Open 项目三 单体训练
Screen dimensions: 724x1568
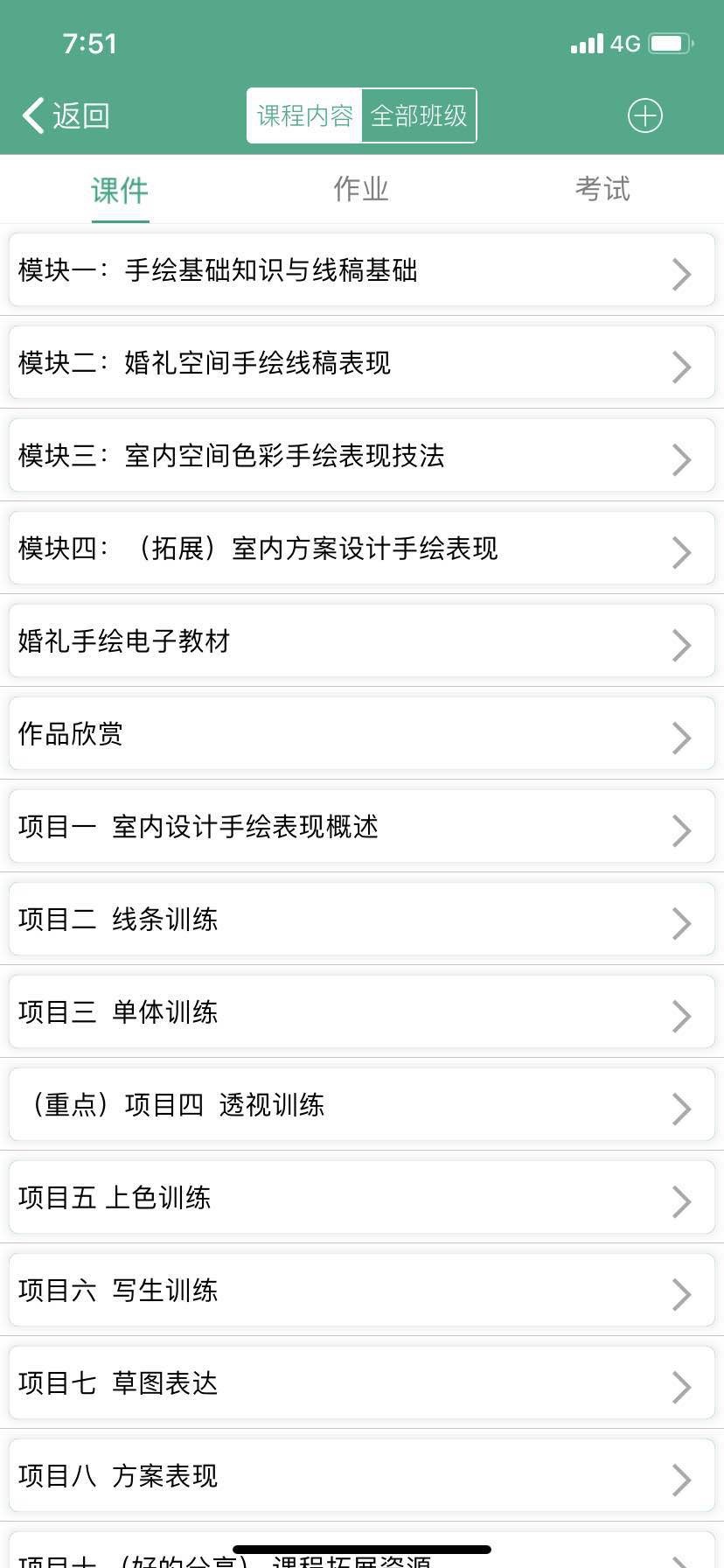(x=362, y=1012)
